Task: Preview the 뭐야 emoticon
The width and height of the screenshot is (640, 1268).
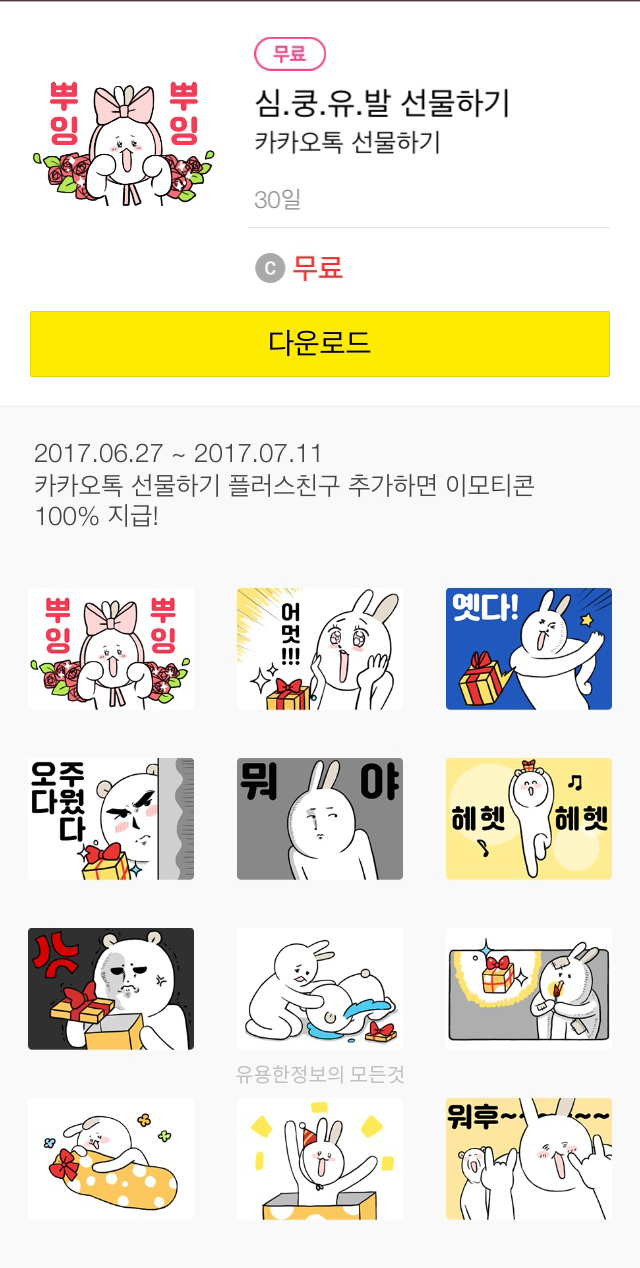Action: [320, 819]
